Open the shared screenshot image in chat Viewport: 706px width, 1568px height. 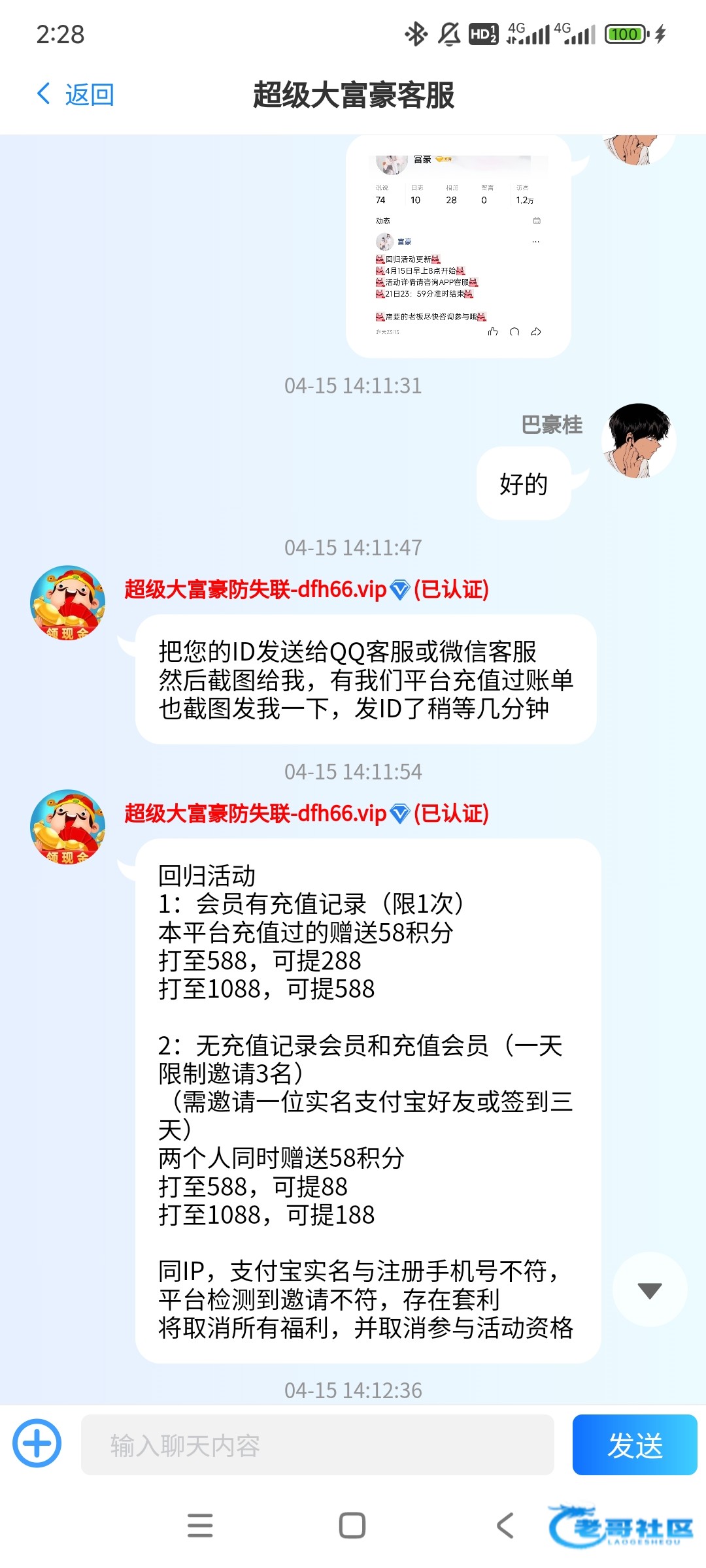(x=458, y=247)
